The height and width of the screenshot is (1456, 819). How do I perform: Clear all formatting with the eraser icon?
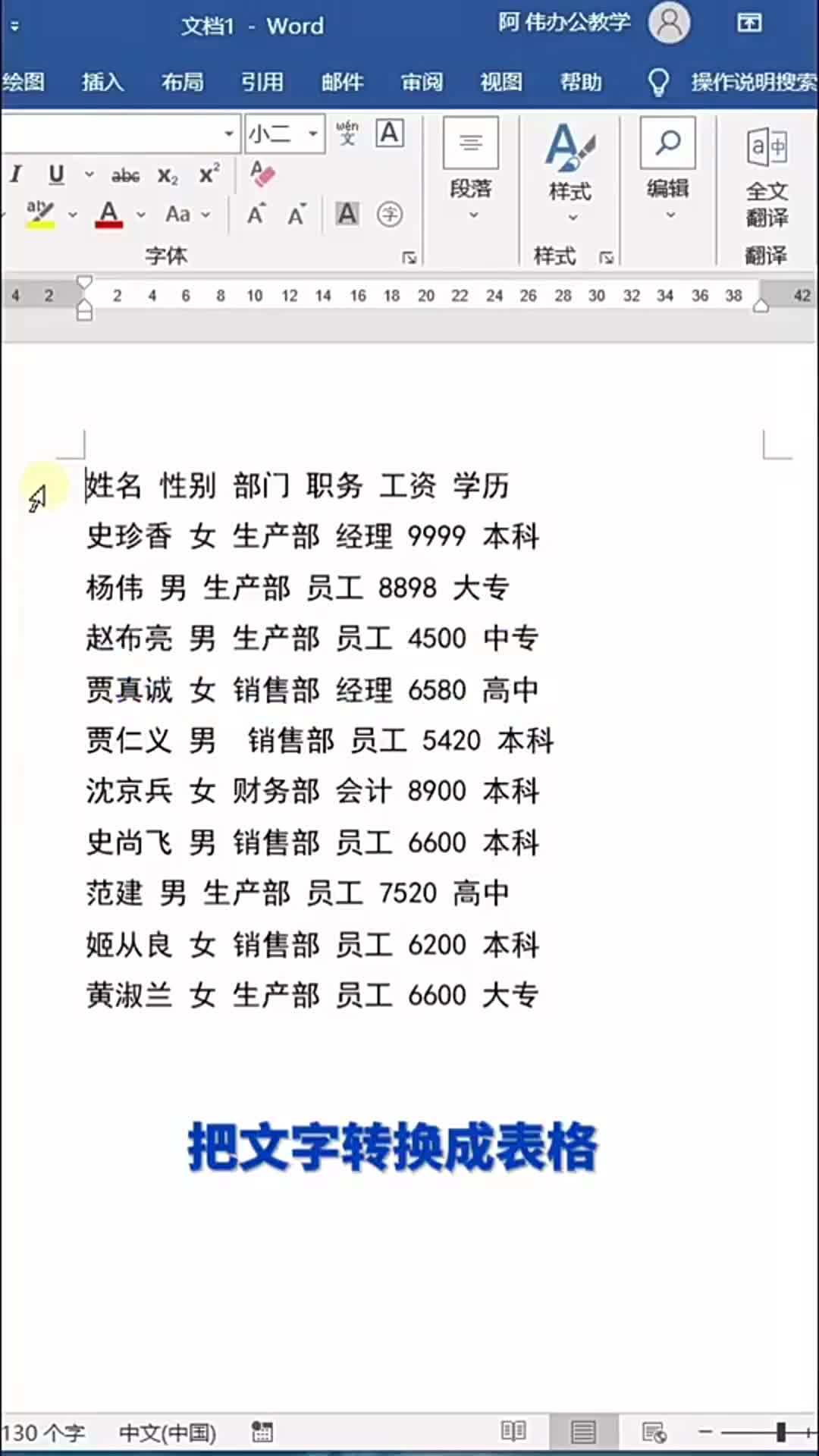[x=262, y=174]
